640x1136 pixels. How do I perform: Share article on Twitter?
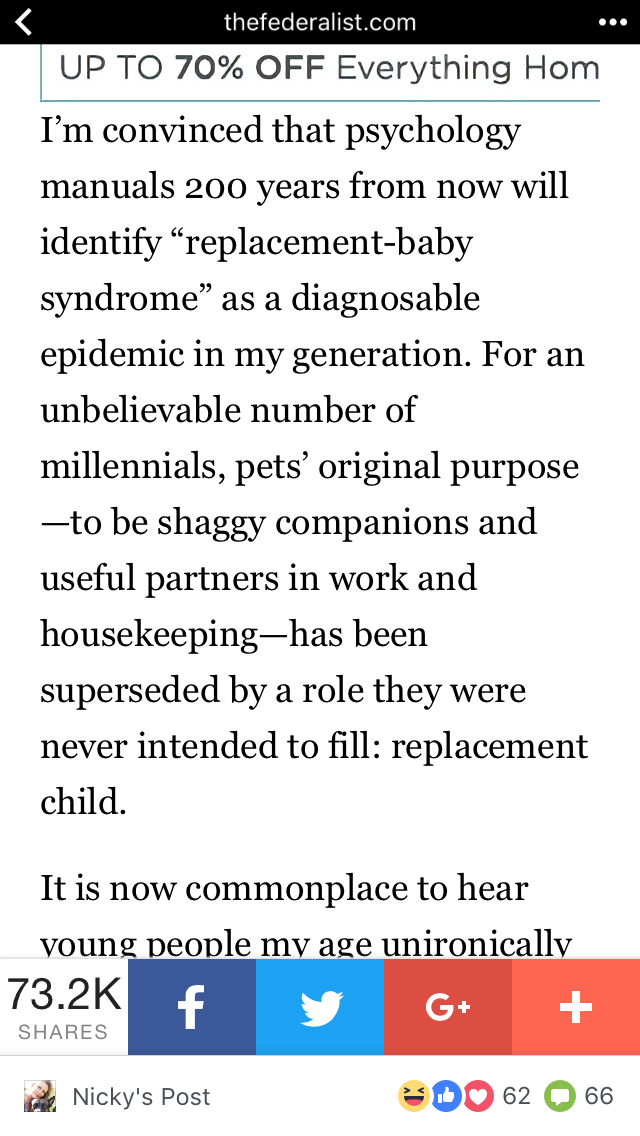click(320, 1007)
